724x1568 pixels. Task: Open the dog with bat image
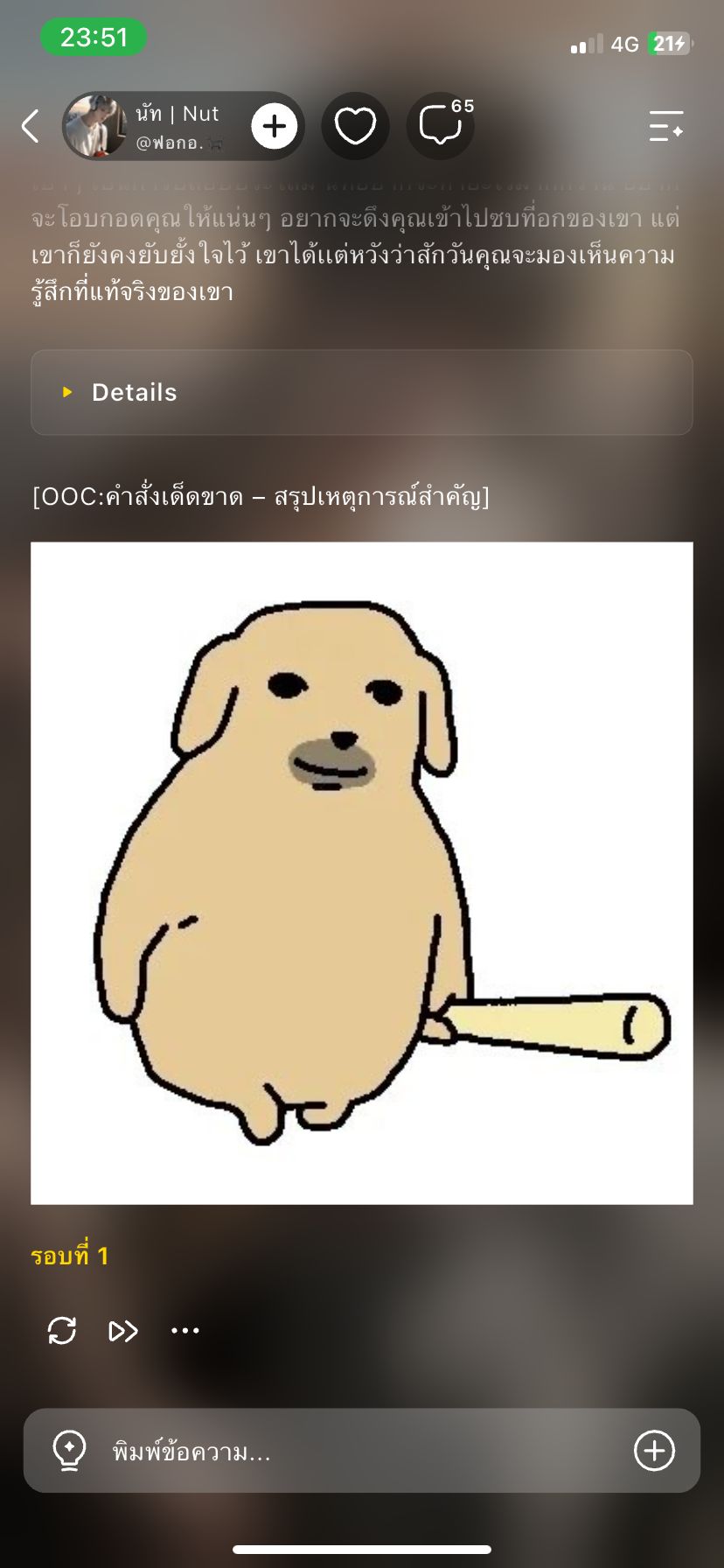362,873
